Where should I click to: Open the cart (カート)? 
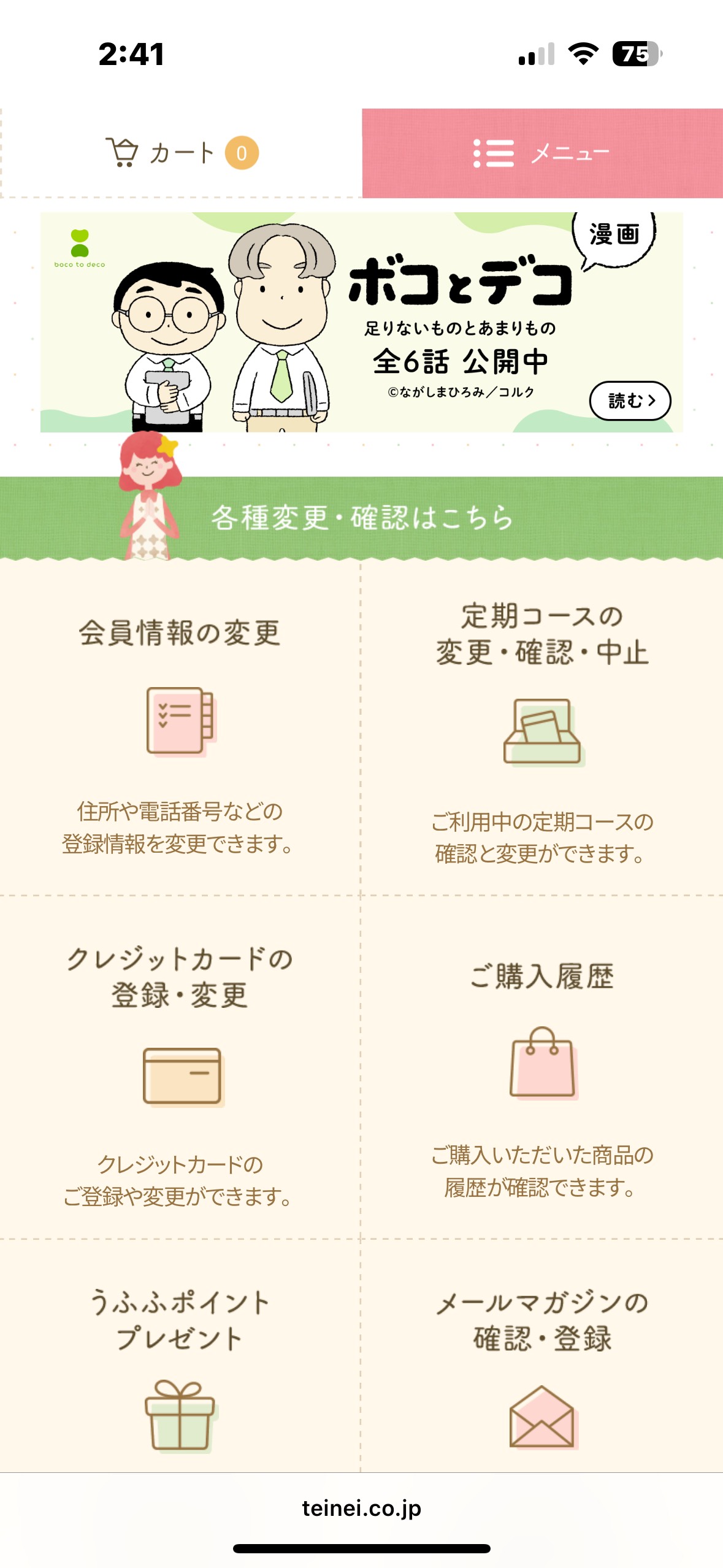click(182, 153)
